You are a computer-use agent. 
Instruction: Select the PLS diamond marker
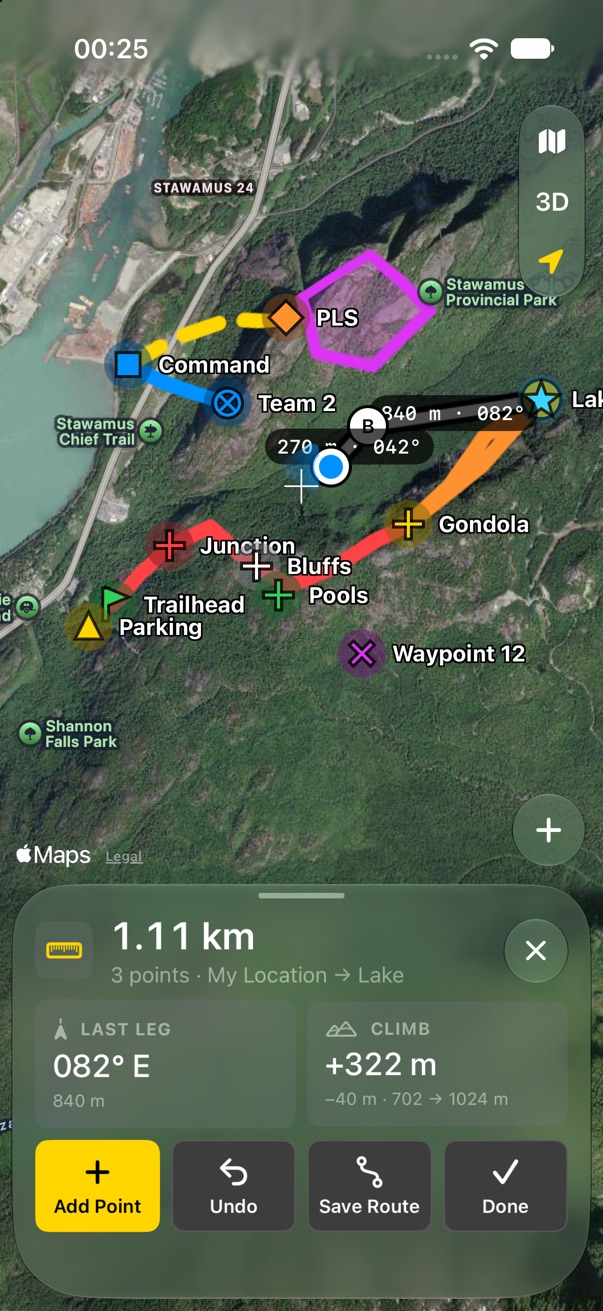(285, 318)
